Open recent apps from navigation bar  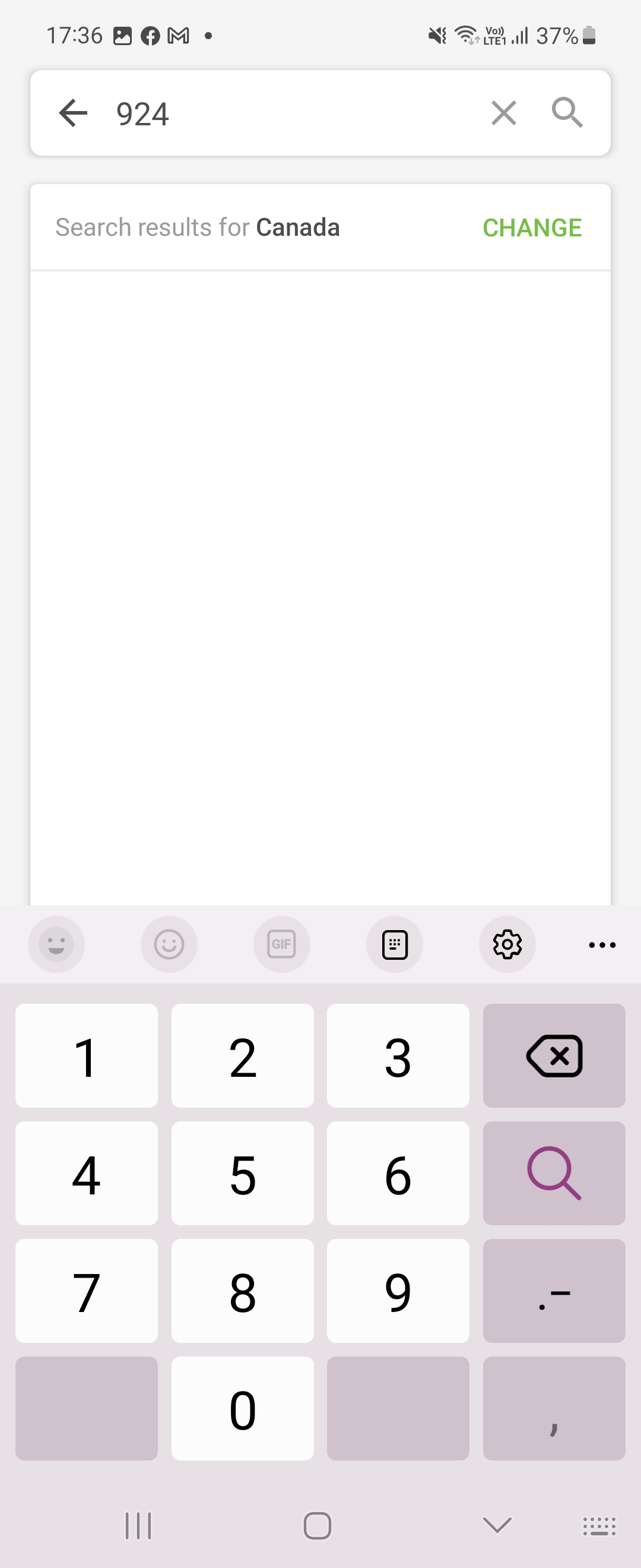(x=138, y=1525)
